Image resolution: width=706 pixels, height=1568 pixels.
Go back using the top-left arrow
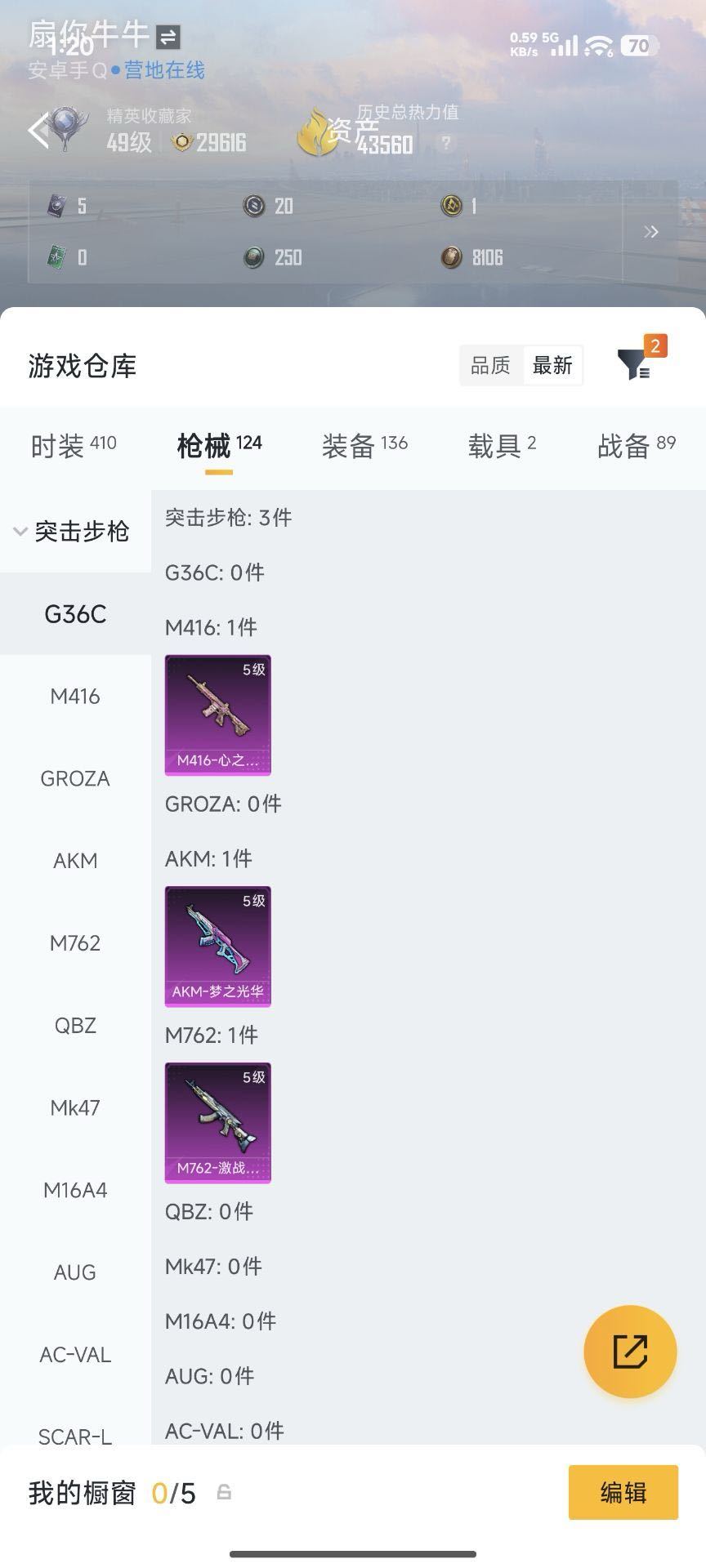tap(38, 131)
